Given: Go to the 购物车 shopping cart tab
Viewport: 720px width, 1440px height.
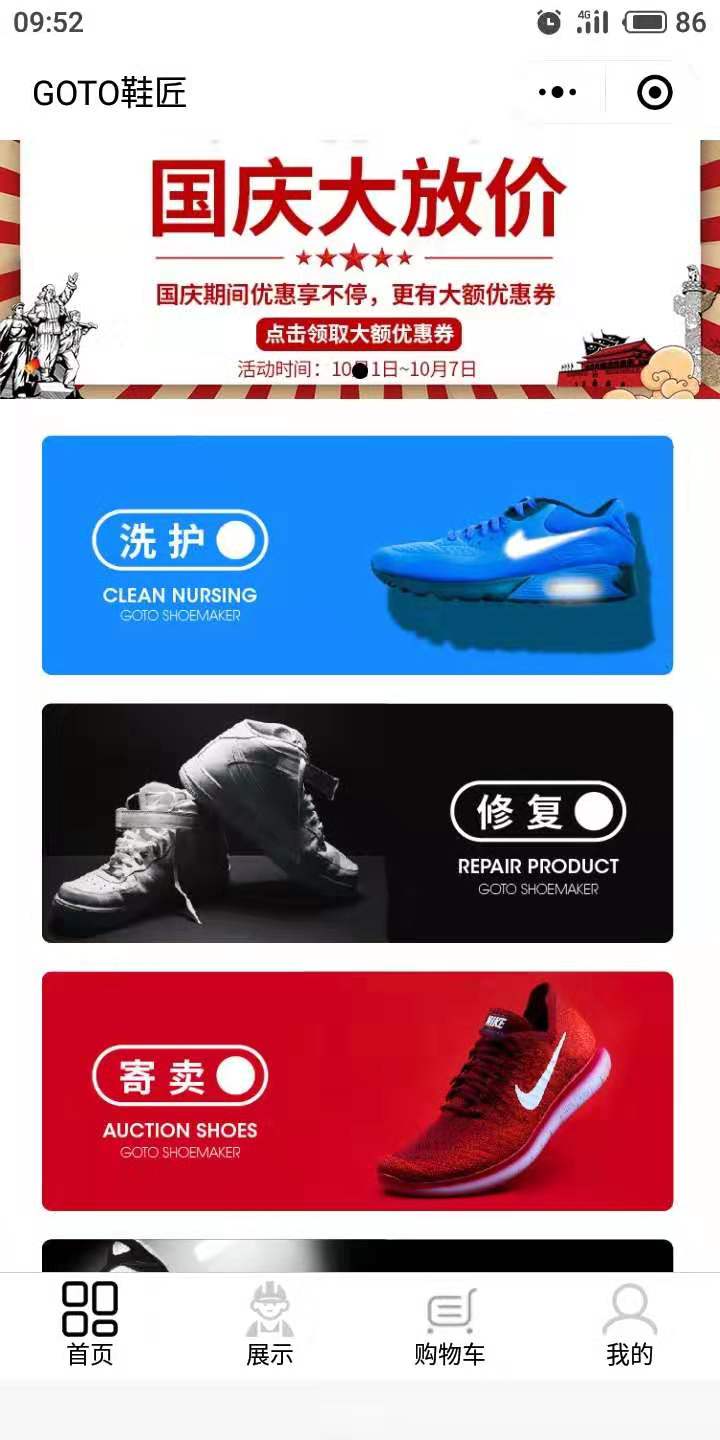Looking at the screenshot, I should click(450, 1325).
